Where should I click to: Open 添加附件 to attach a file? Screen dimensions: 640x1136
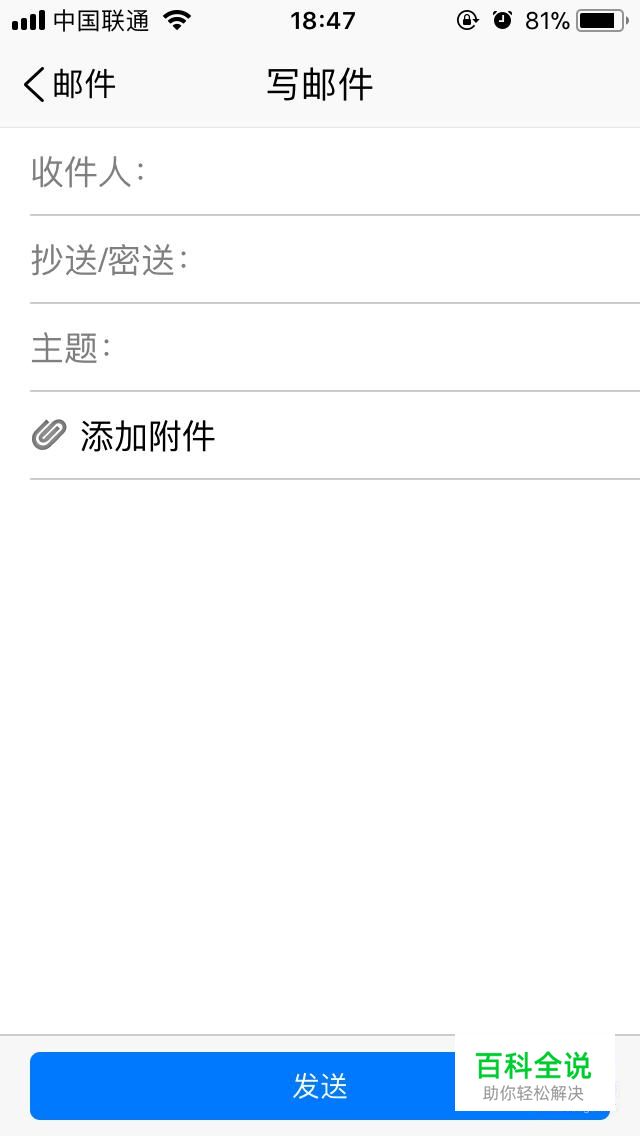(335, 436)
